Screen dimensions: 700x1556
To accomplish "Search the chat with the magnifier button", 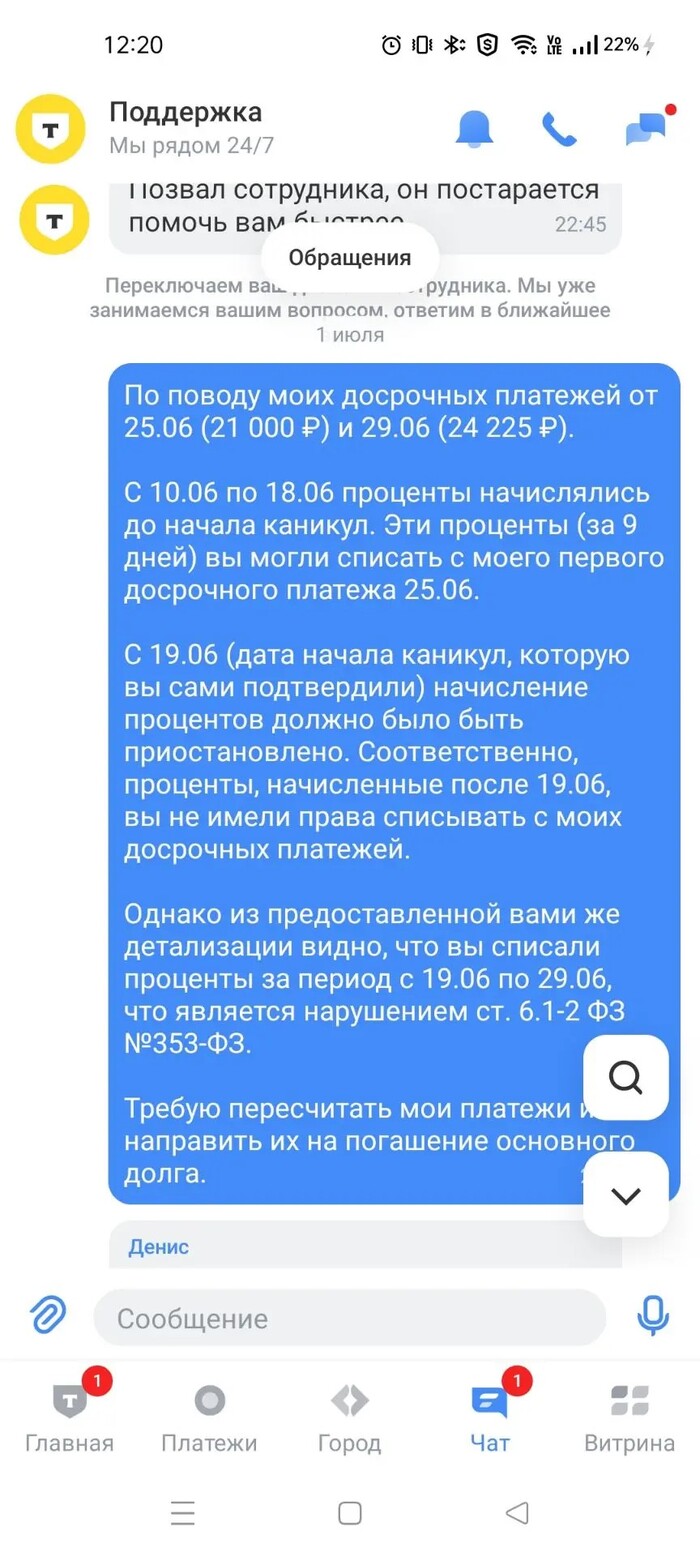I will tap(626, 1077).
